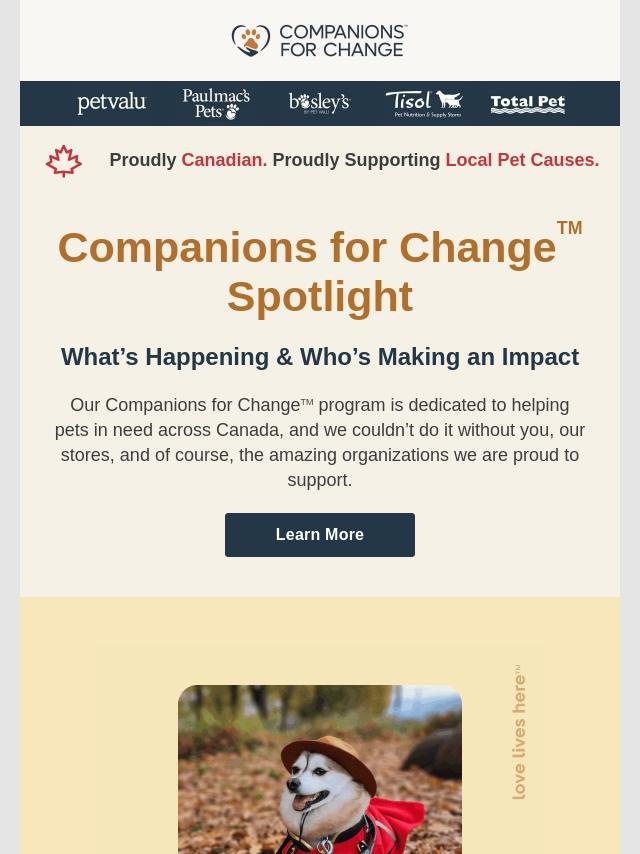Open the dog in red hoodie photo
The height and width of the screenshot is (854, 640).
(x=319, y=770)
